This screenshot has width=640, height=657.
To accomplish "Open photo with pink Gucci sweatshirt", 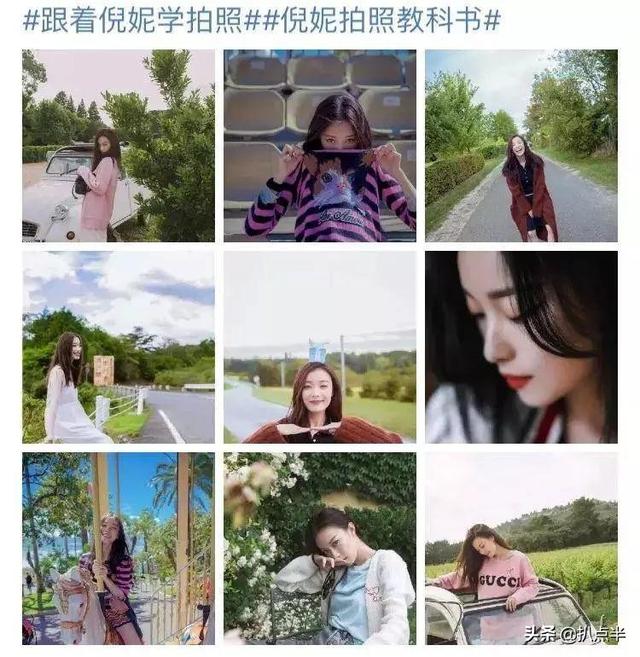I will point(521,548).
